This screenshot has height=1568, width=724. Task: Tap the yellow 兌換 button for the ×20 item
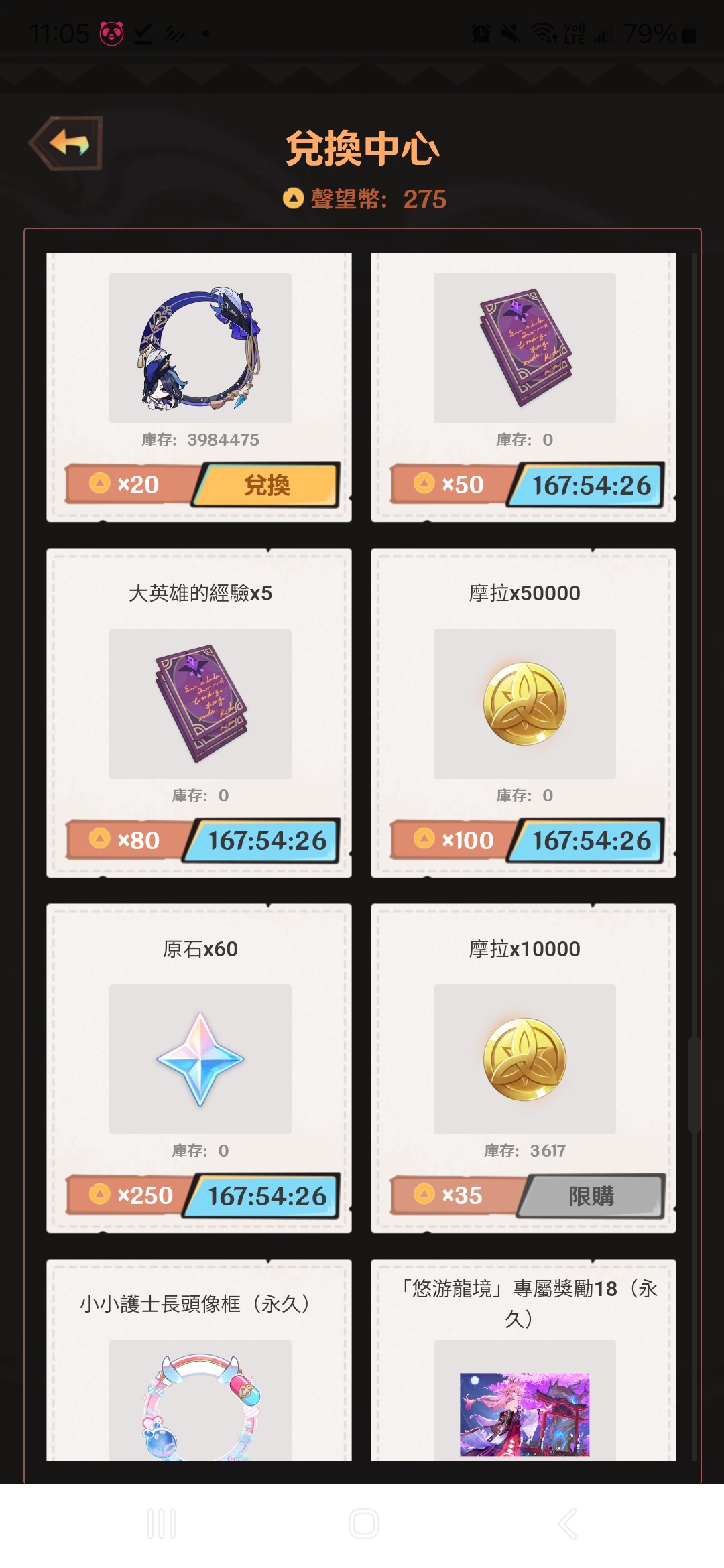266,484
